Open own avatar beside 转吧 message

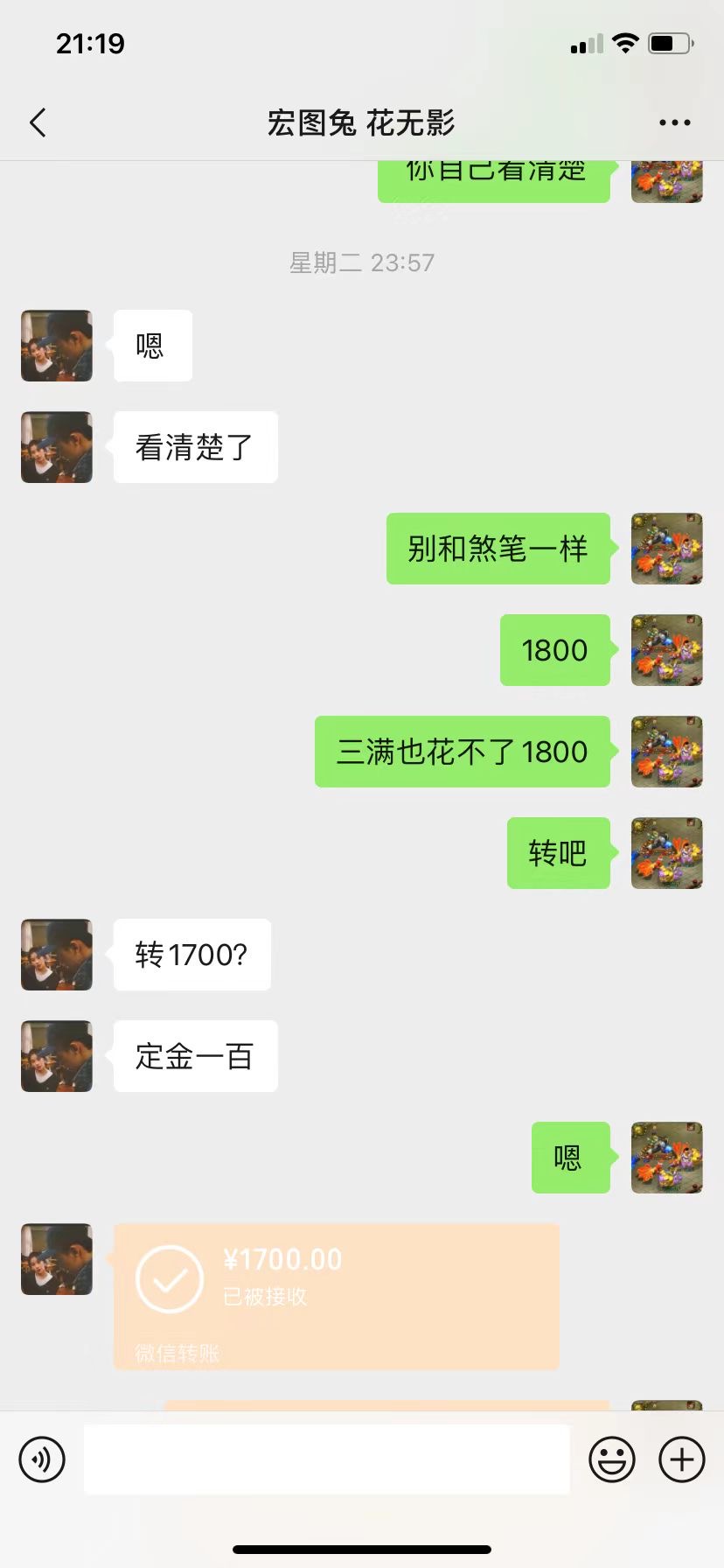pos(666,853)
